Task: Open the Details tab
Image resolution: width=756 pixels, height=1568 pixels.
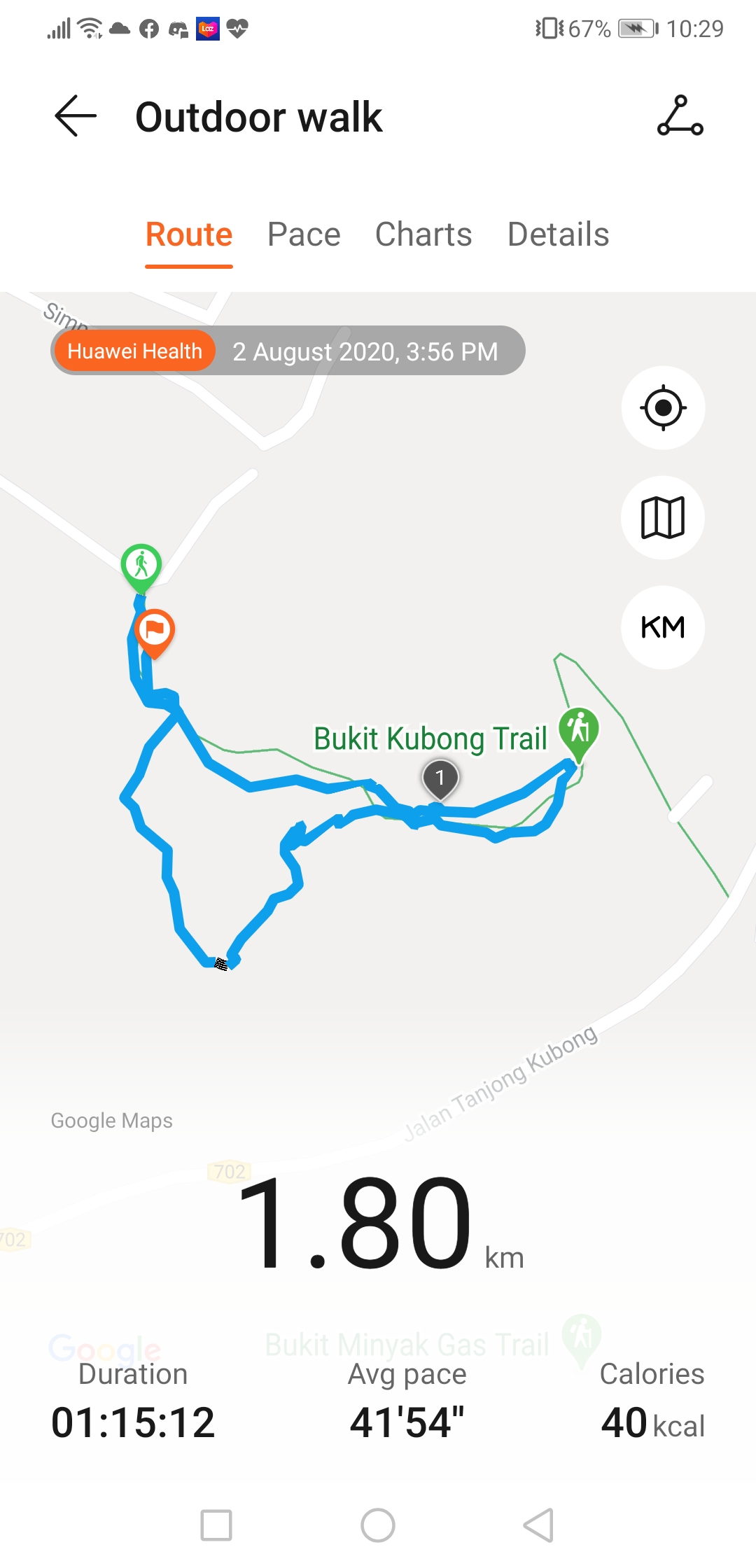Action: click(558, 234)
